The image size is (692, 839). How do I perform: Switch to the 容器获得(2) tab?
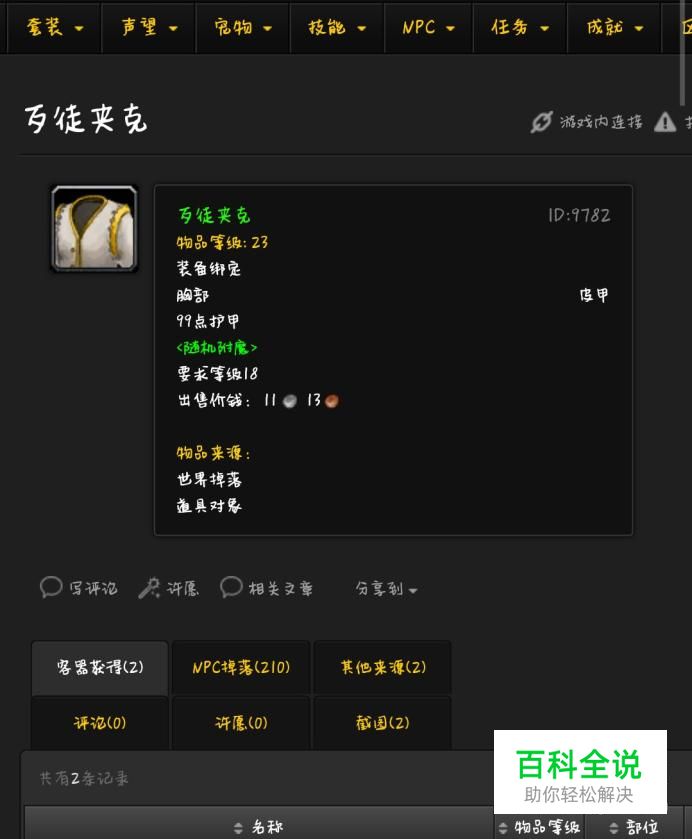pos(100,667)
